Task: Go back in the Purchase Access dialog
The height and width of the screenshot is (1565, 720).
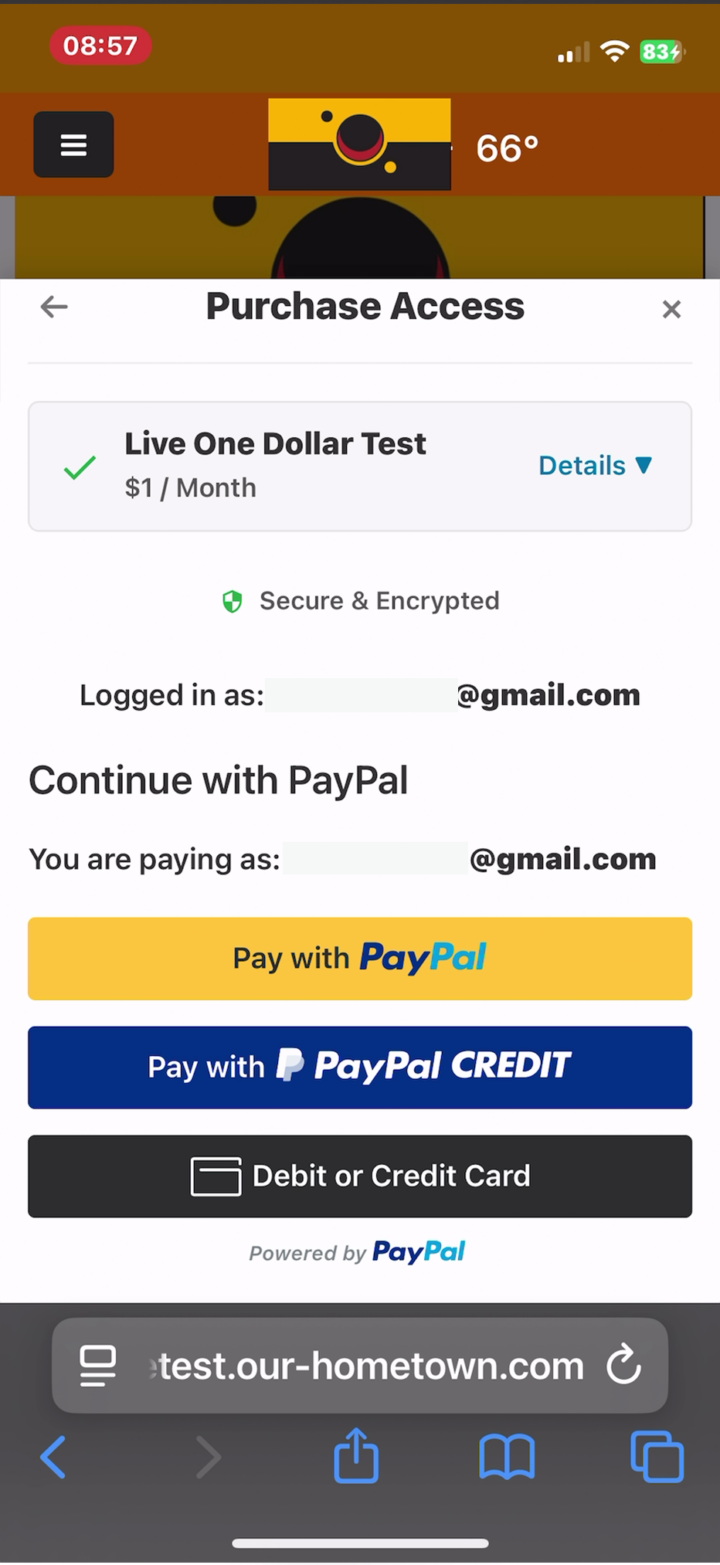Action: [x=54, y=307]
